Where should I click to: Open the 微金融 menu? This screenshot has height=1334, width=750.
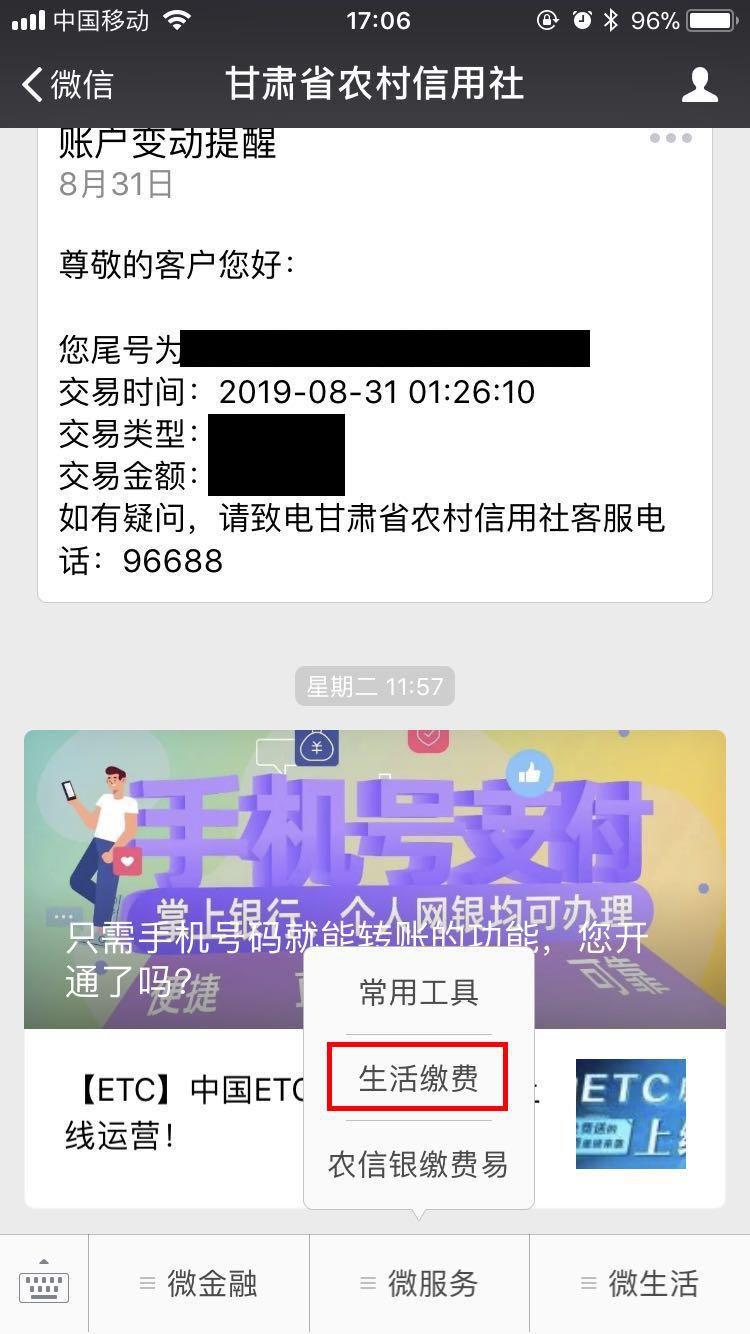point(199,1284)
